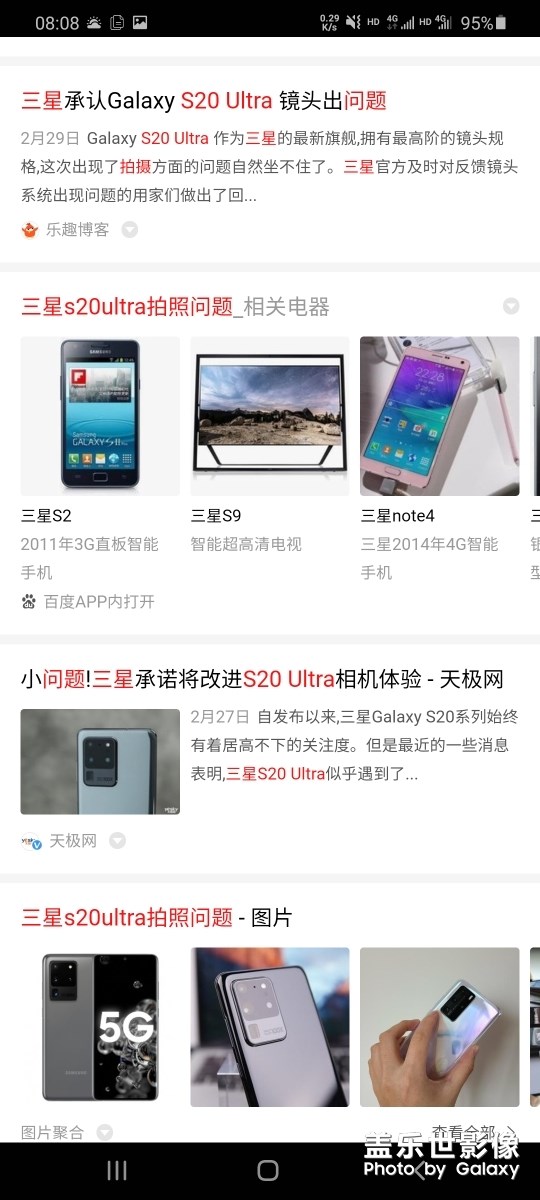Viewport: 540px width, 1200px height.
Task: Tap 百度APP内打开 link
Action: tap(88, 602)
